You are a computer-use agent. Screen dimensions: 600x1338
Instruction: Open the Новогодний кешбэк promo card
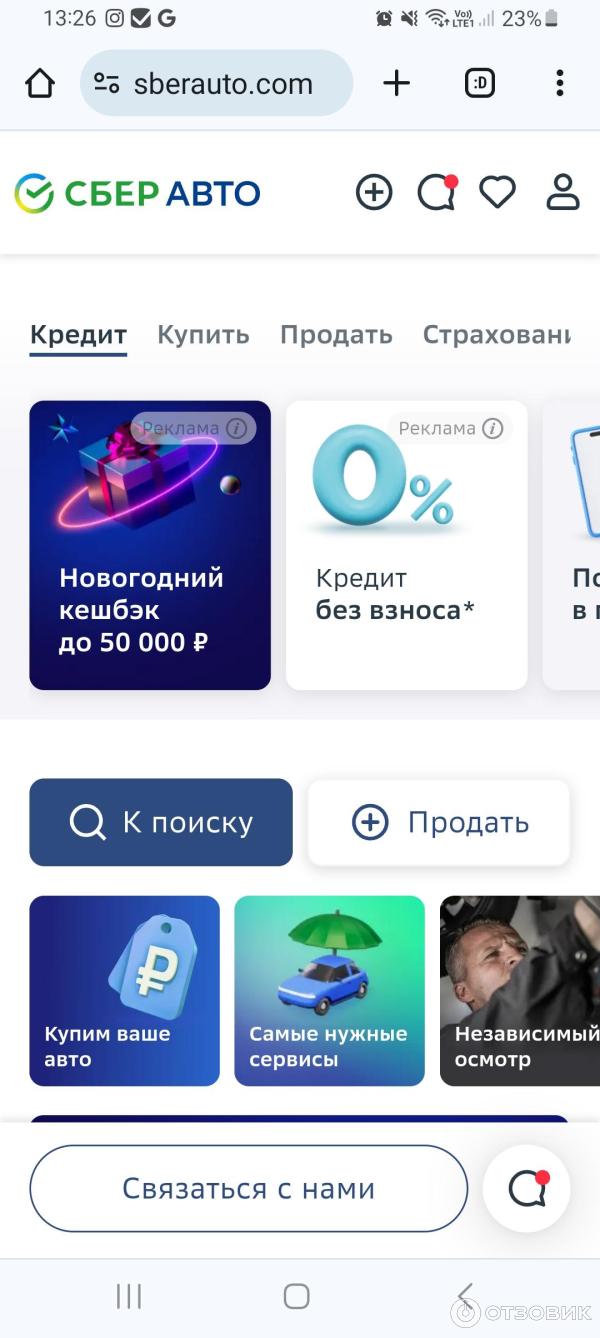(150, 545)
